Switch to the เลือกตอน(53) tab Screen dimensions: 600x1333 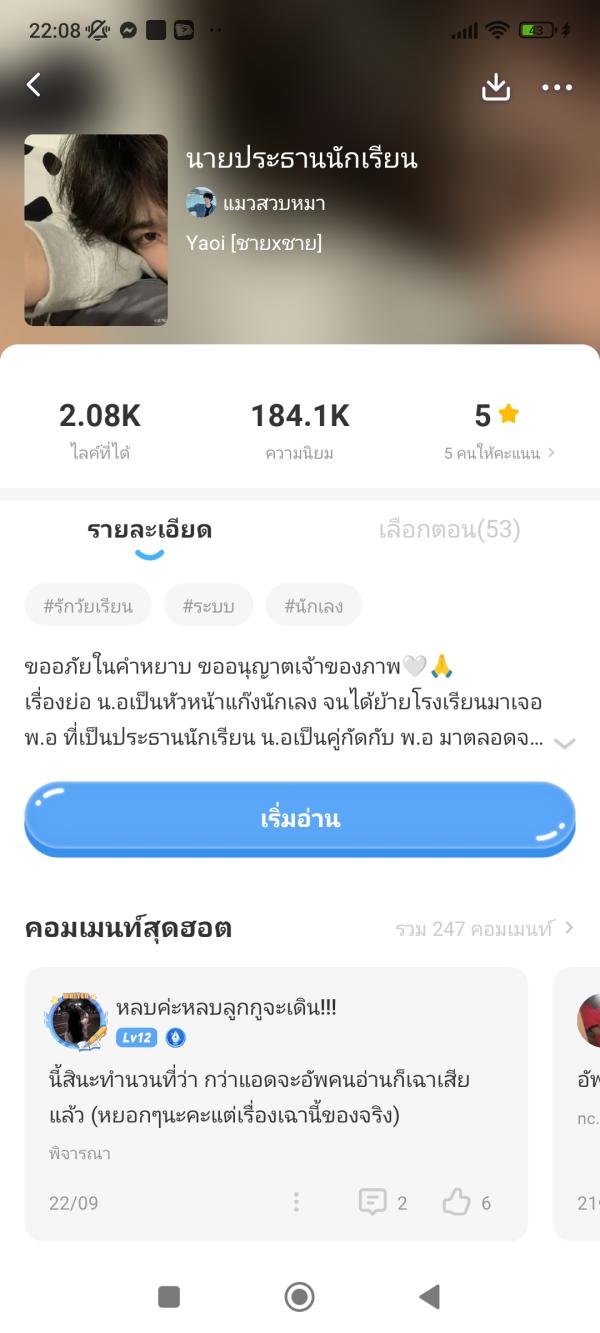coord(450,530)
